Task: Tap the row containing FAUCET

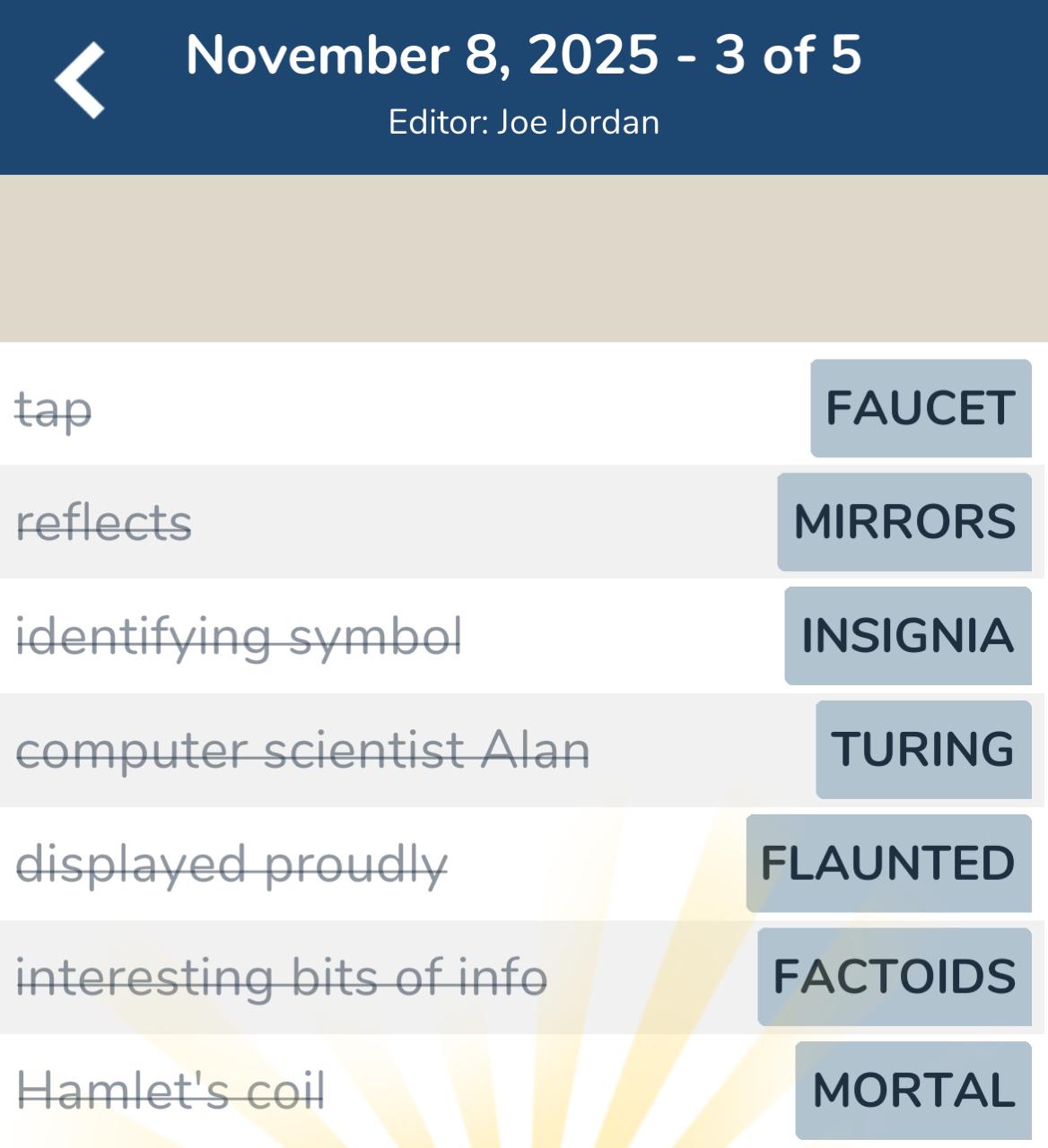Action: (449, 410)
